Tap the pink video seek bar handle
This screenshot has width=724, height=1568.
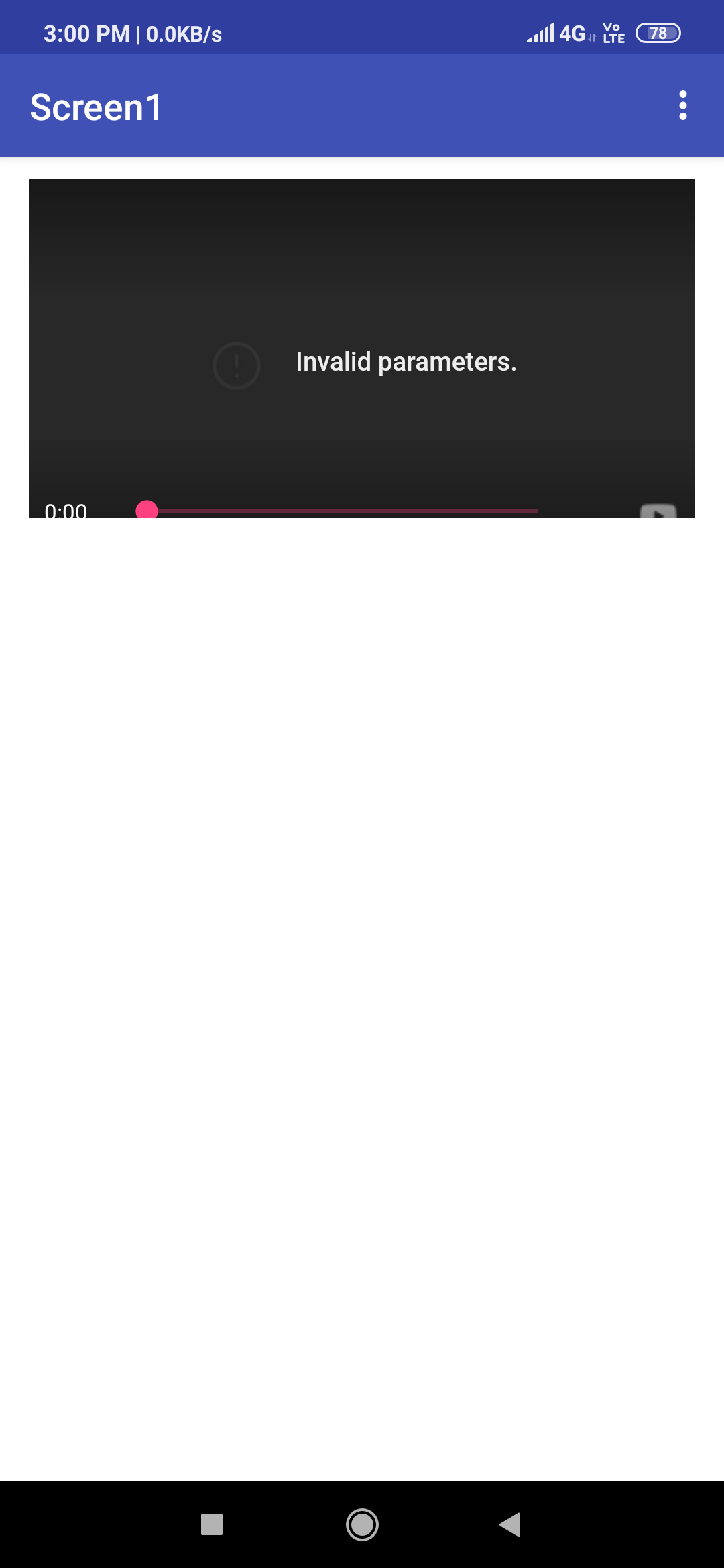[x=147, y=511]
